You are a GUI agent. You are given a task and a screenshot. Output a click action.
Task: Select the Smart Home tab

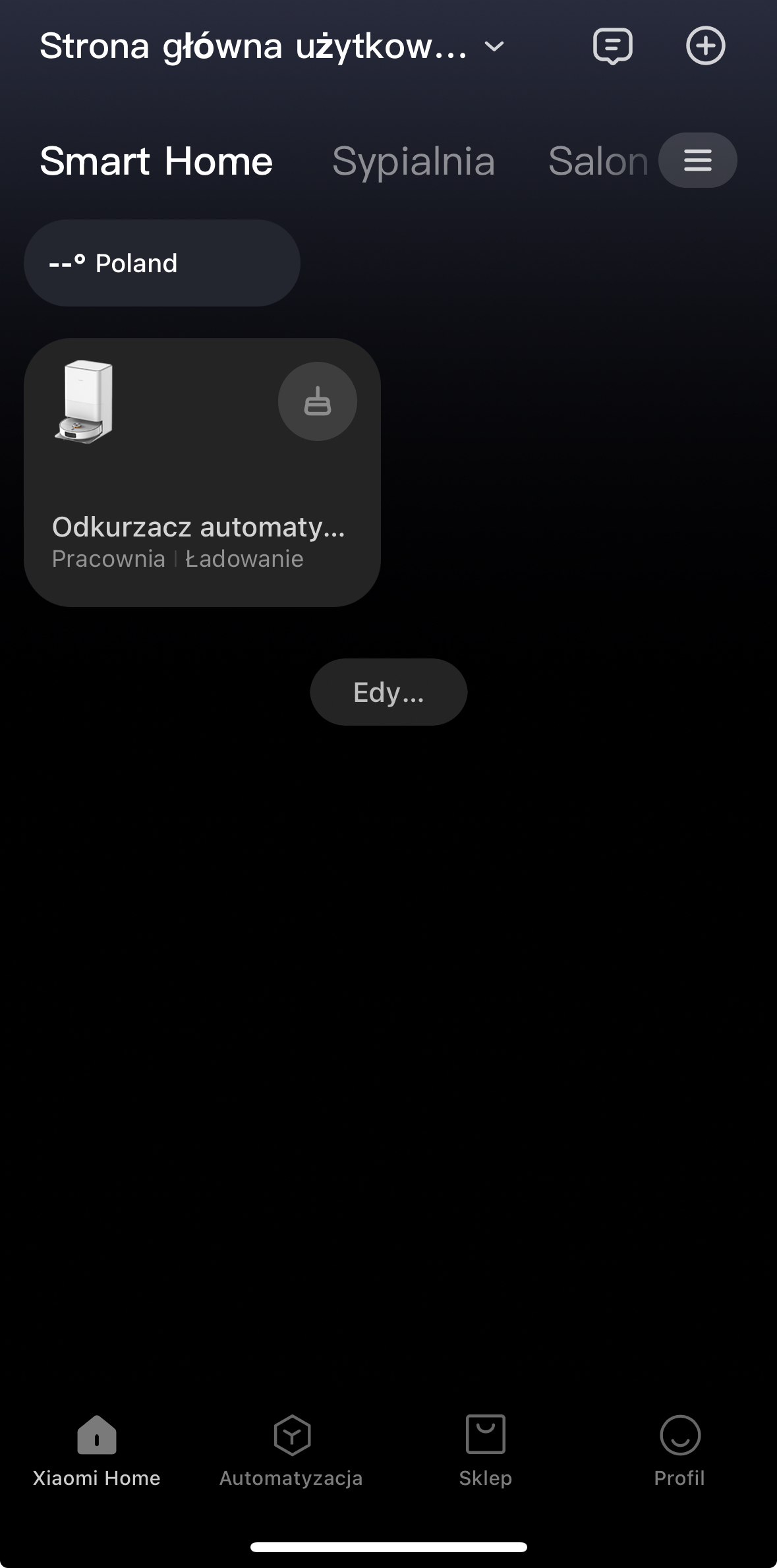click(156, 161)
